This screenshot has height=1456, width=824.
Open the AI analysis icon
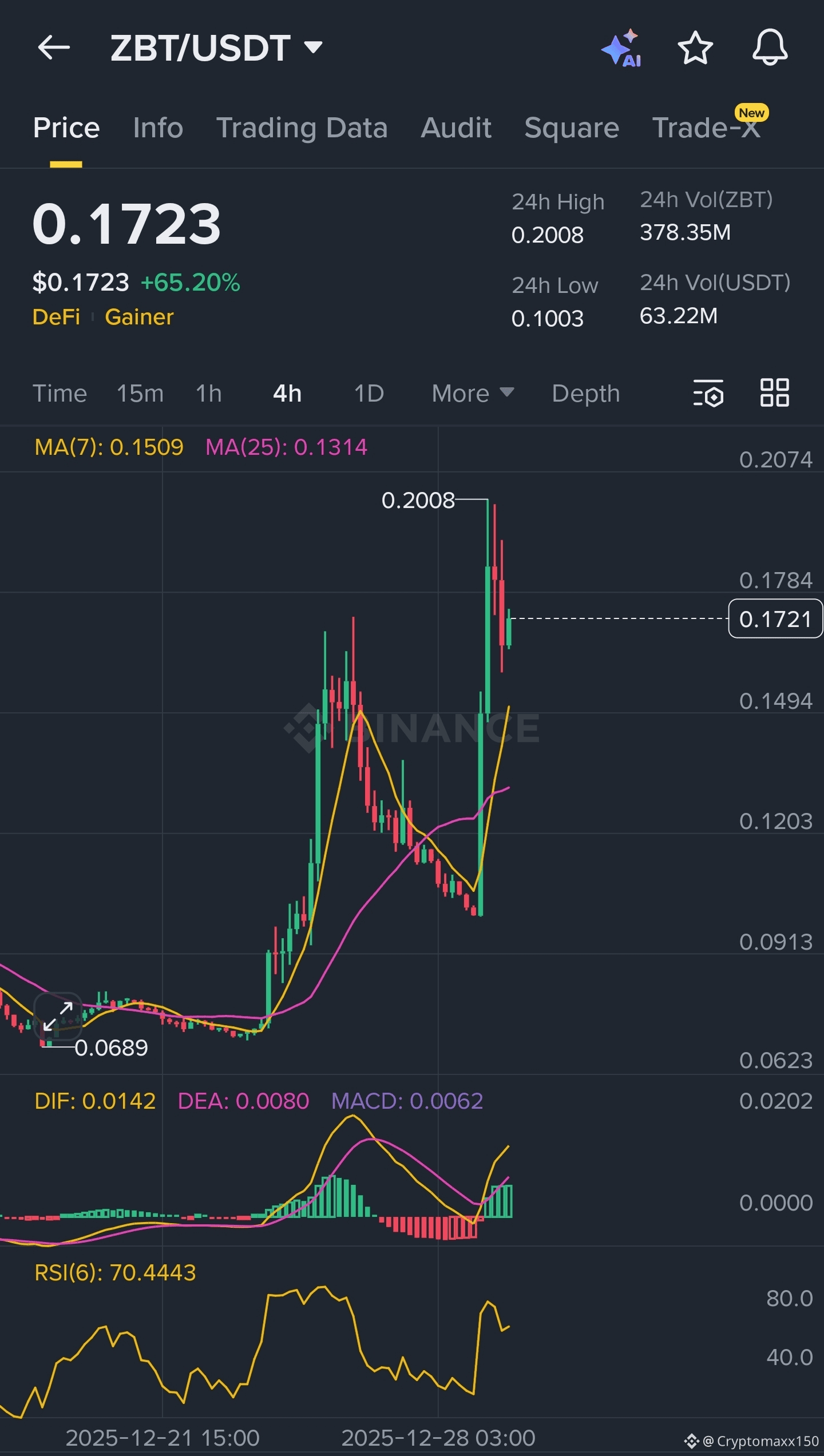click(x=621, y=49)
